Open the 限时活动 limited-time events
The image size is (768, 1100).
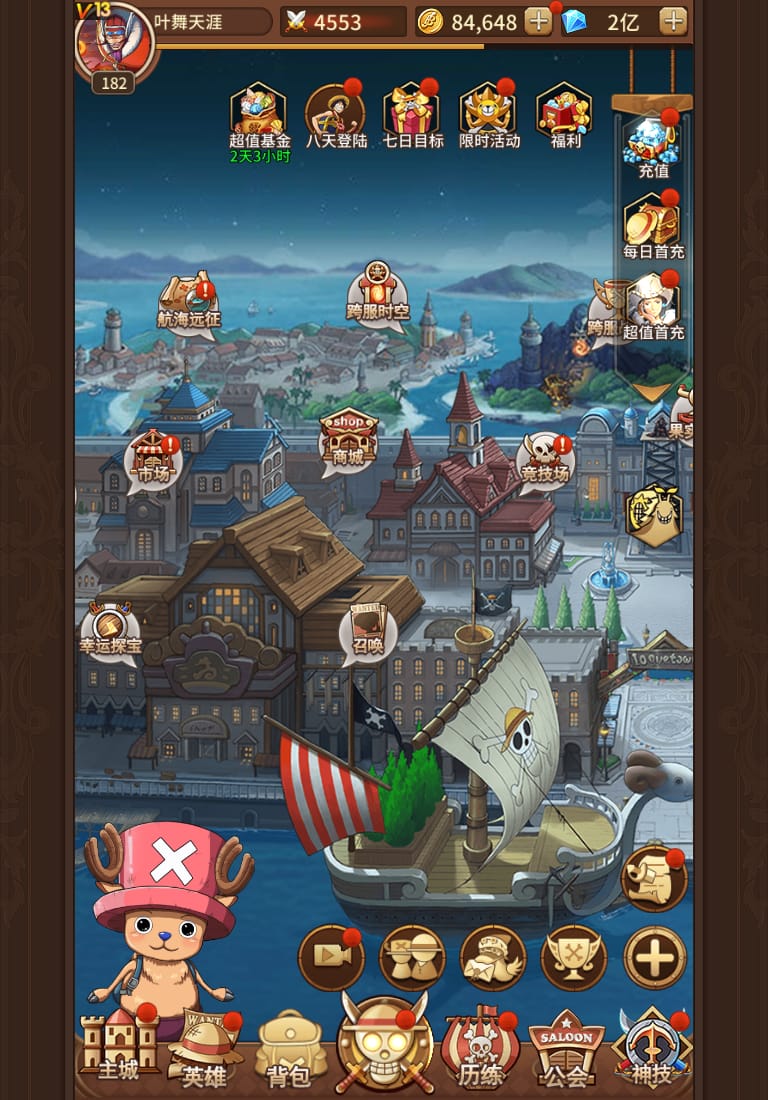tap(489, 113)
